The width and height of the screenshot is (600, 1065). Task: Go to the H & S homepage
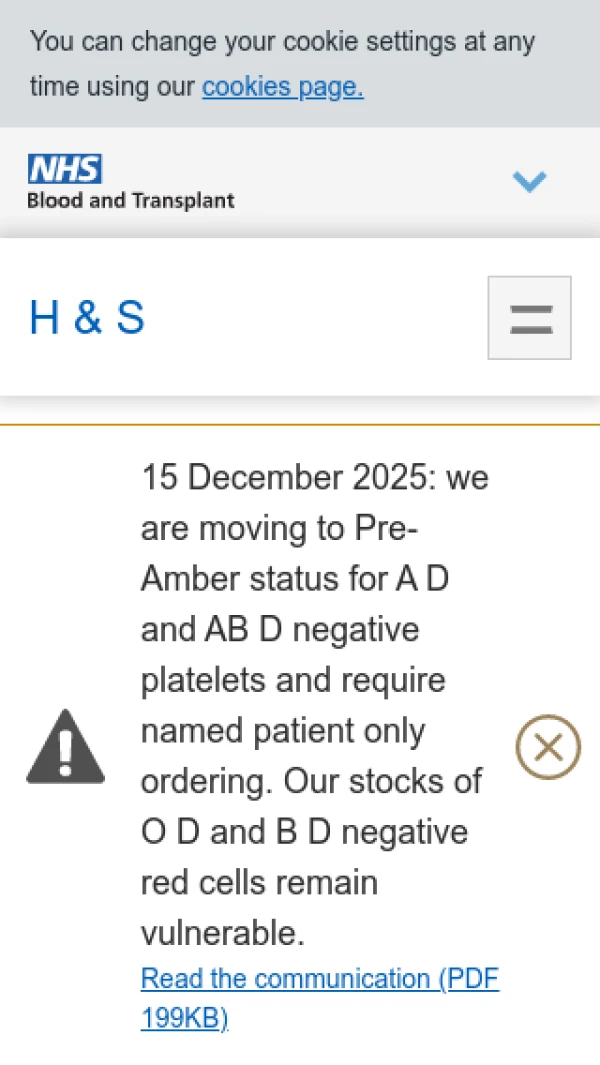click(x=87, y=318)
